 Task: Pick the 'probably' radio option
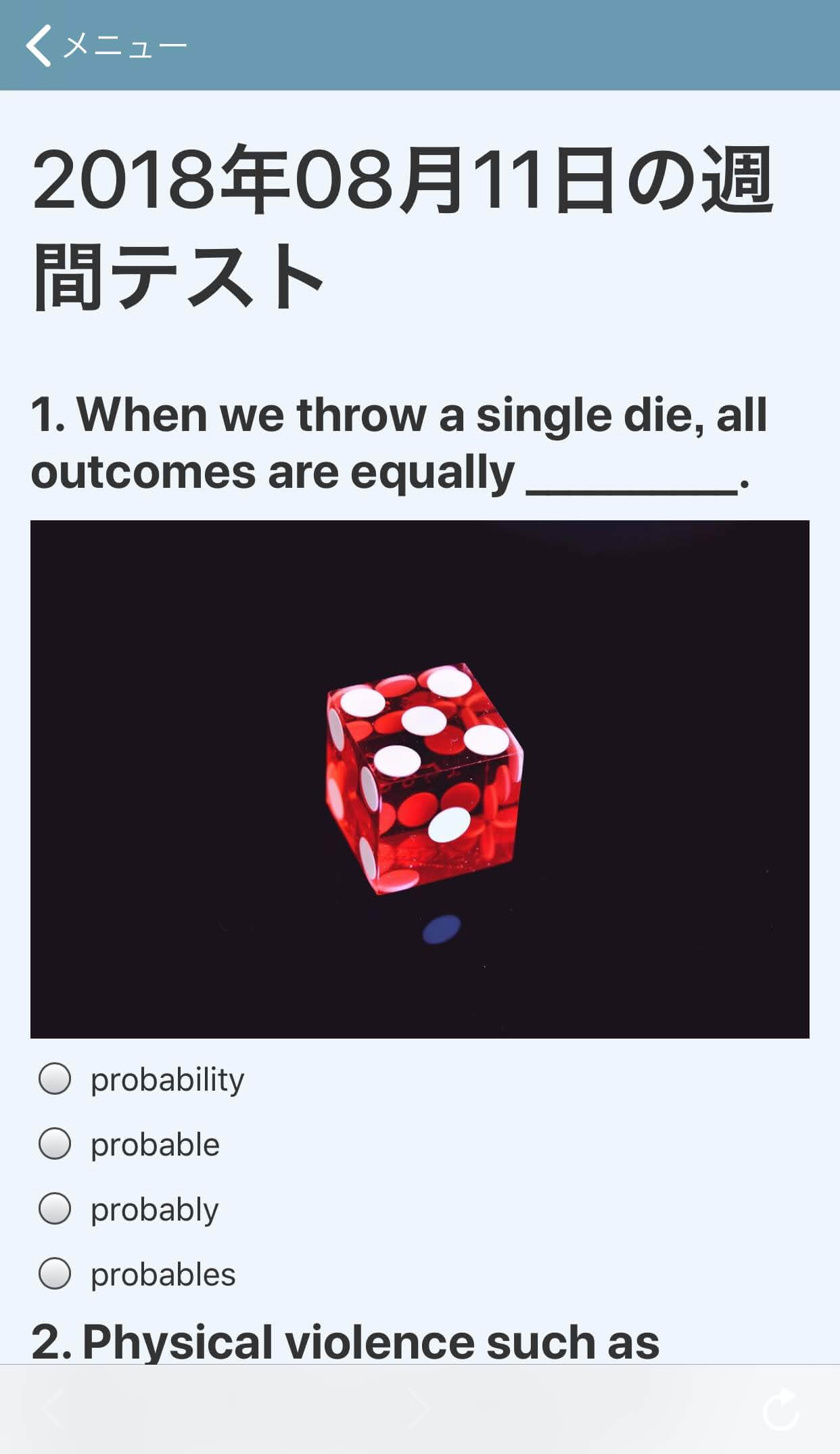[x=55, y=1208]
